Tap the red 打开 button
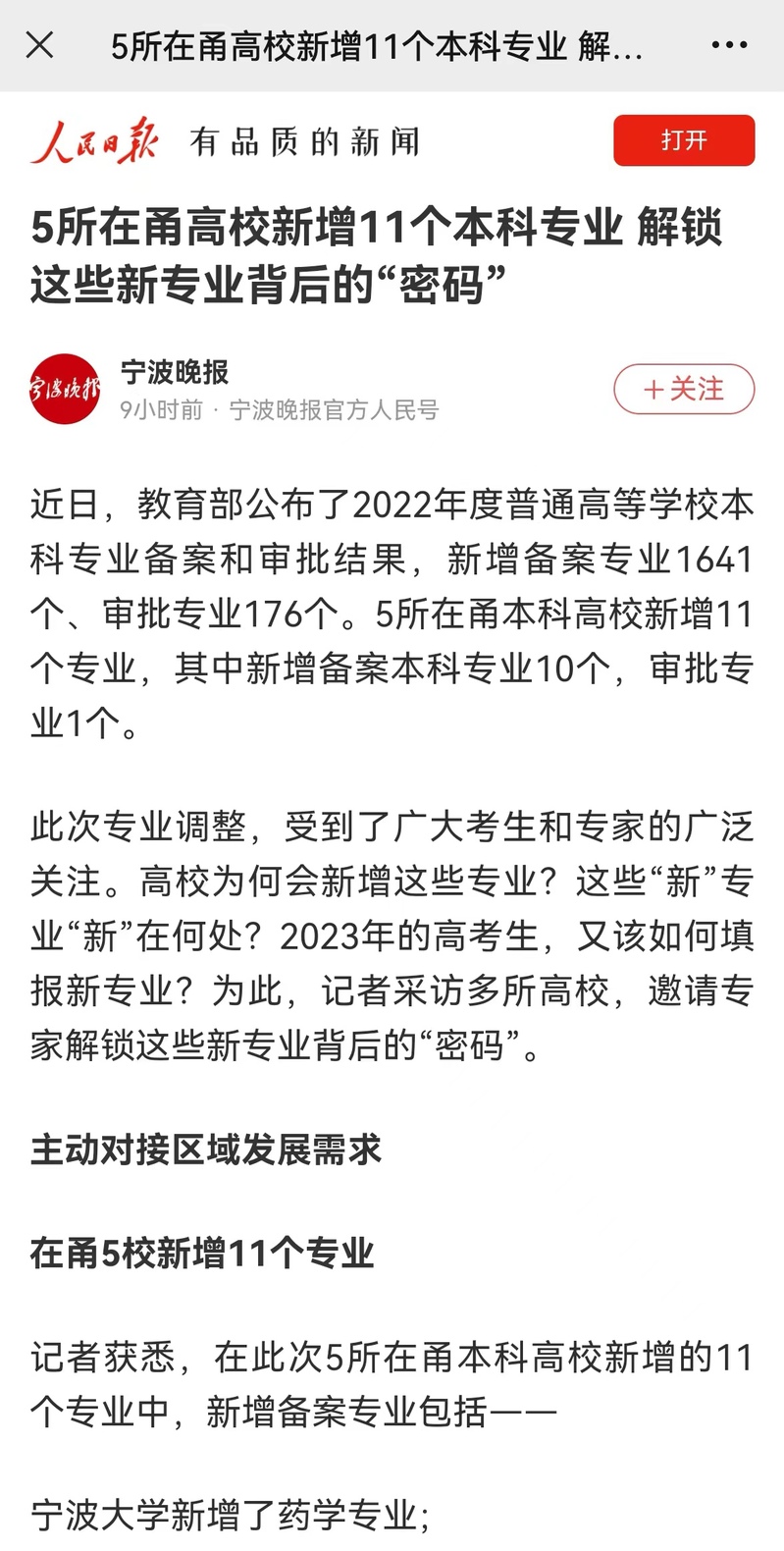Image resolution: width=784 pixels, height=1551 pixels. (x=684, y=140)
